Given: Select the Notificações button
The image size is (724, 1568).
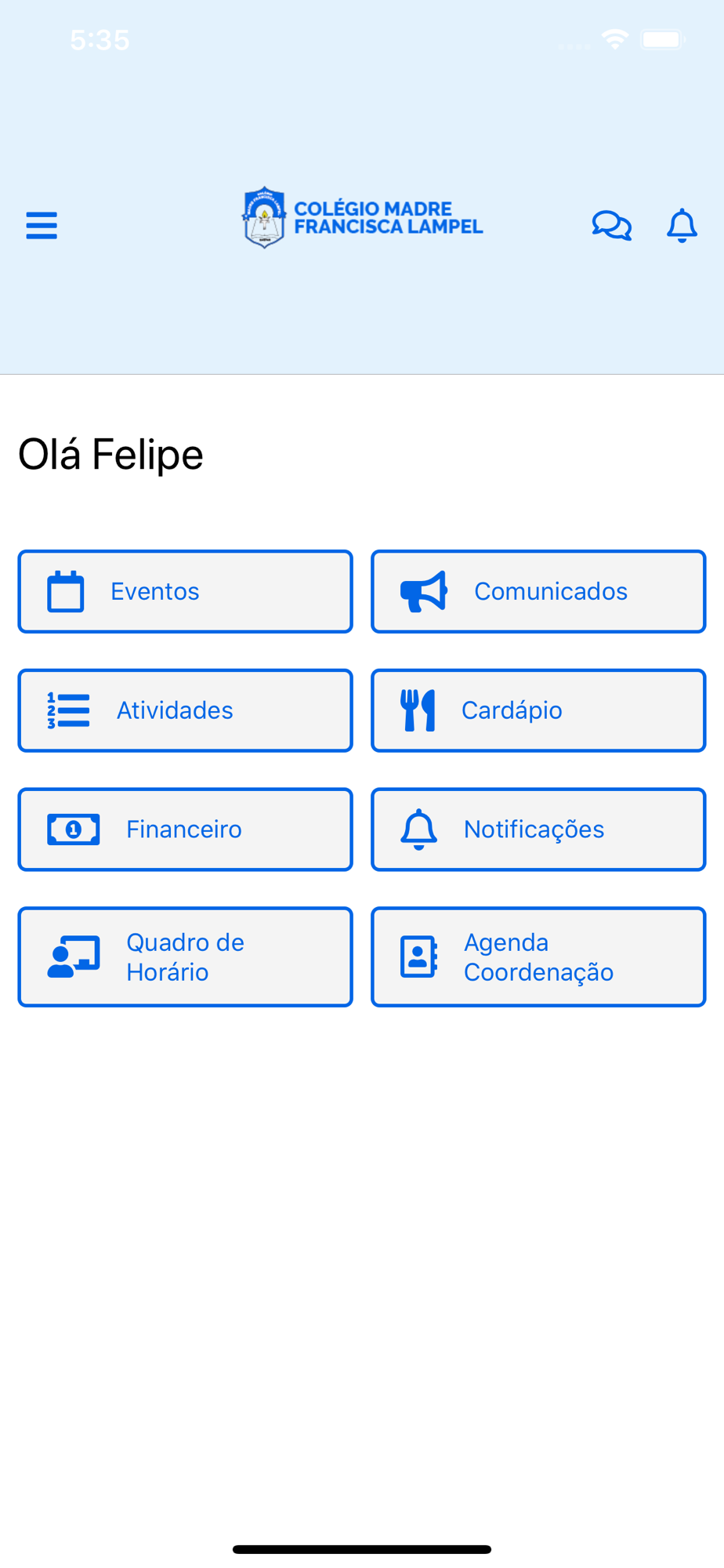Looking at the screenshot, I should [538, 829].
